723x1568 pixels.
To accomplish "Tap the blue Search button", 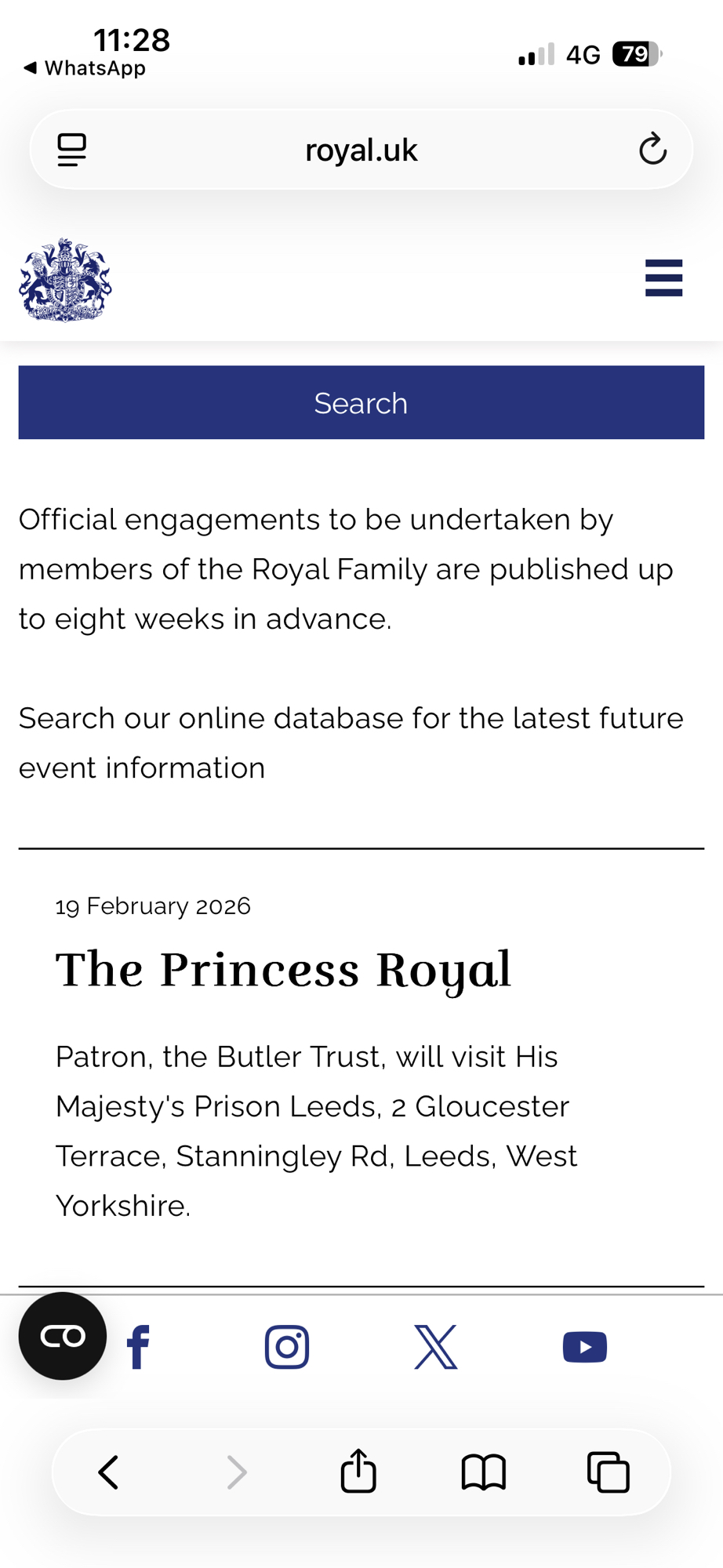I will click(361, 403).
